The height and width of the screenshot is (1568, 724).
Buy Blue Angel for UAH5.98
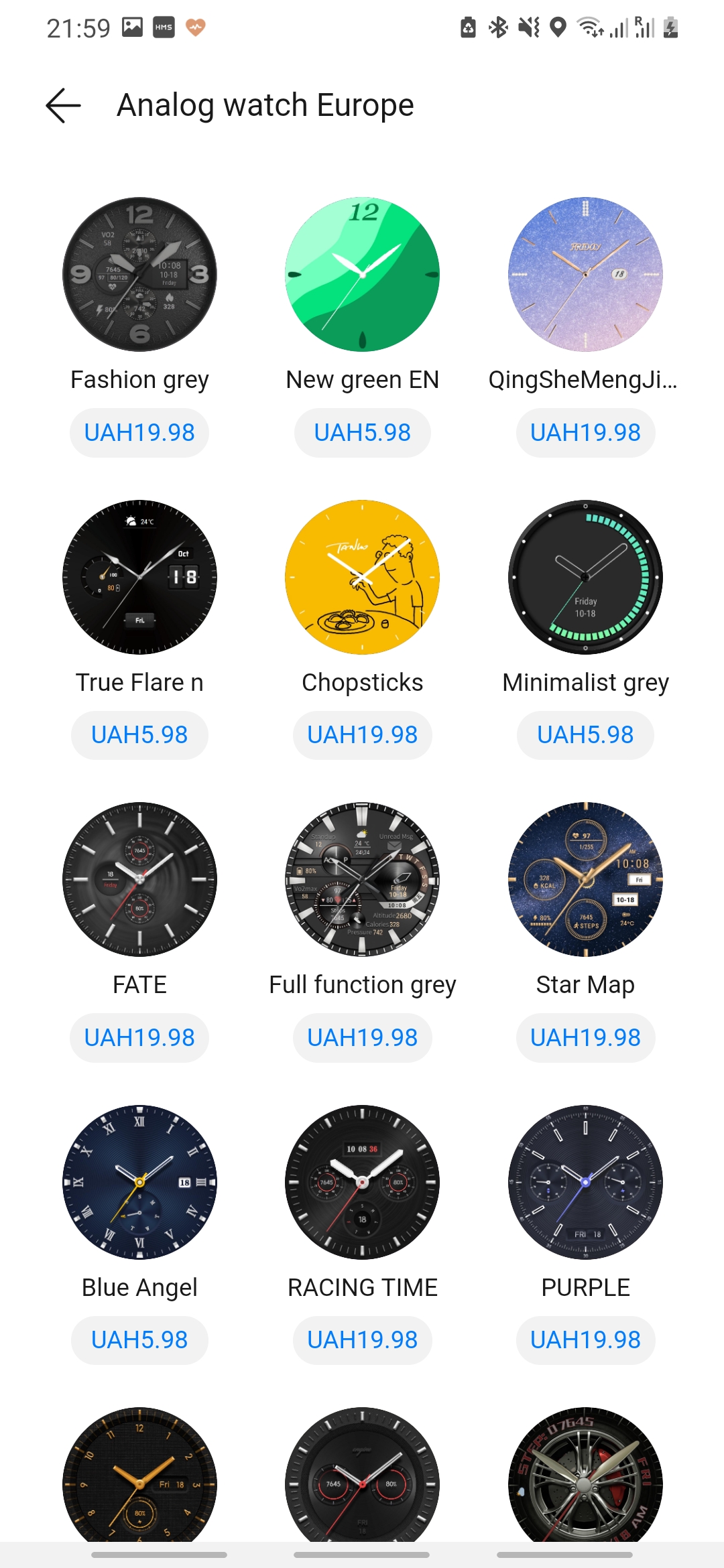139,1340
